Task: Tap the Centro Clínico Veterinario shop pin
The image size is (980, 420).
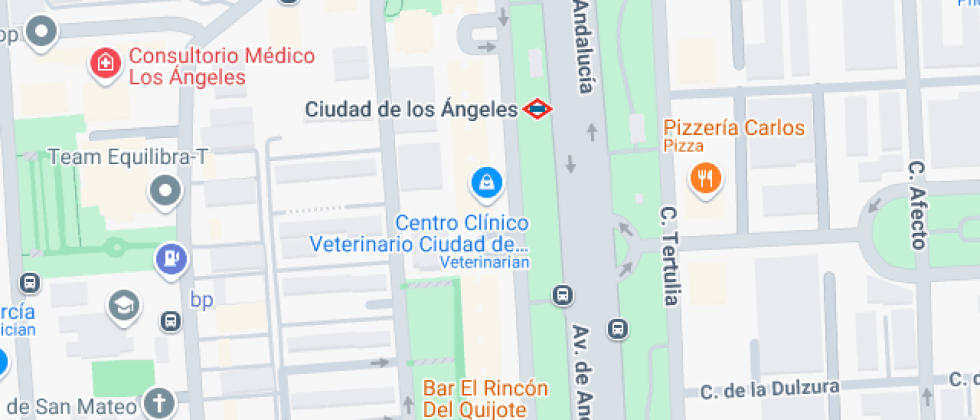Action: coord(487,184)
